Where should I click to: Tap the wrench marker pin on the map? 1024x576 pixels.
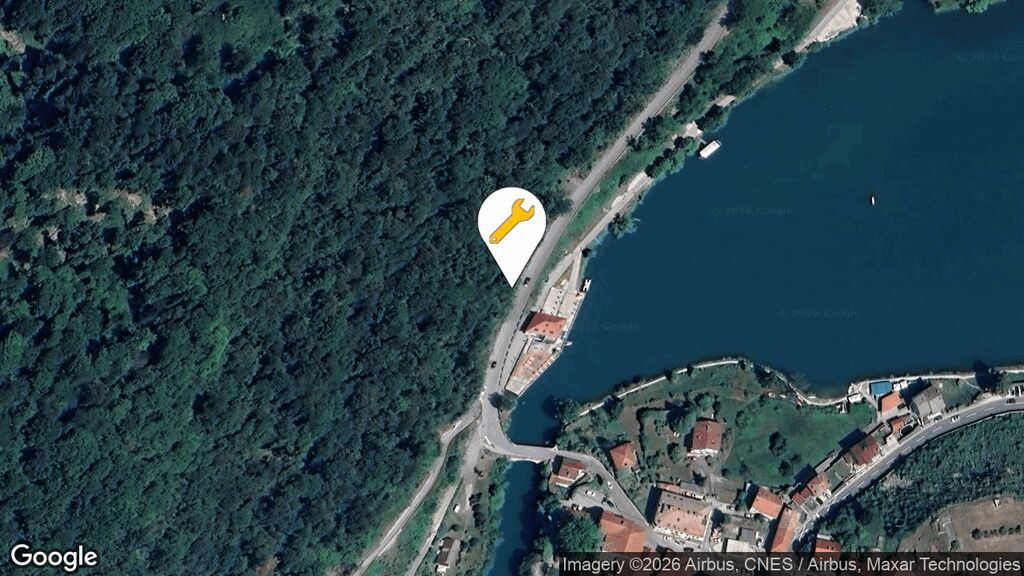pos(511,225)
